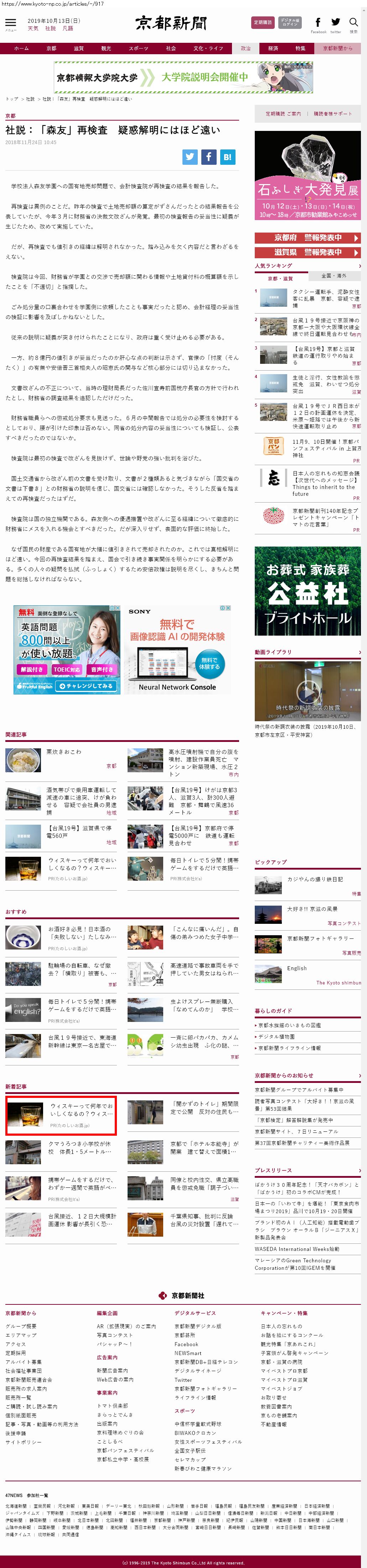Switch ranking to 全国・海外 tab

[334, 276]
